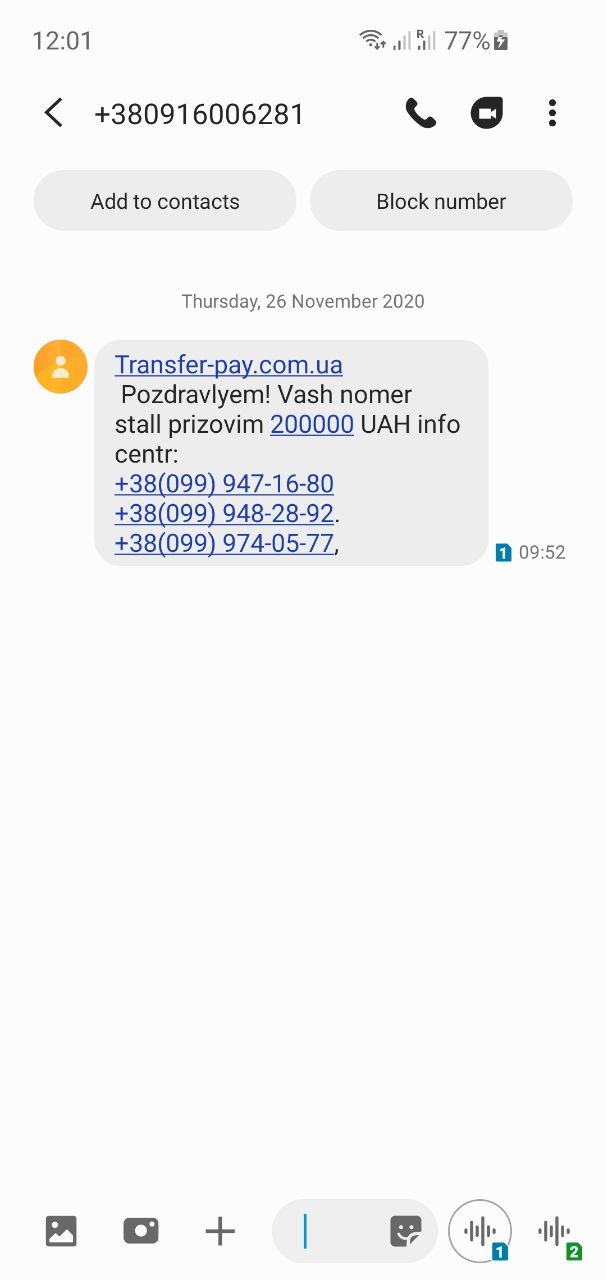Image resolution: width=606 pixels, height=1280 pixels.
Task: Call +380916006281 with the phone icon
Action: click(x=420, y=113)
